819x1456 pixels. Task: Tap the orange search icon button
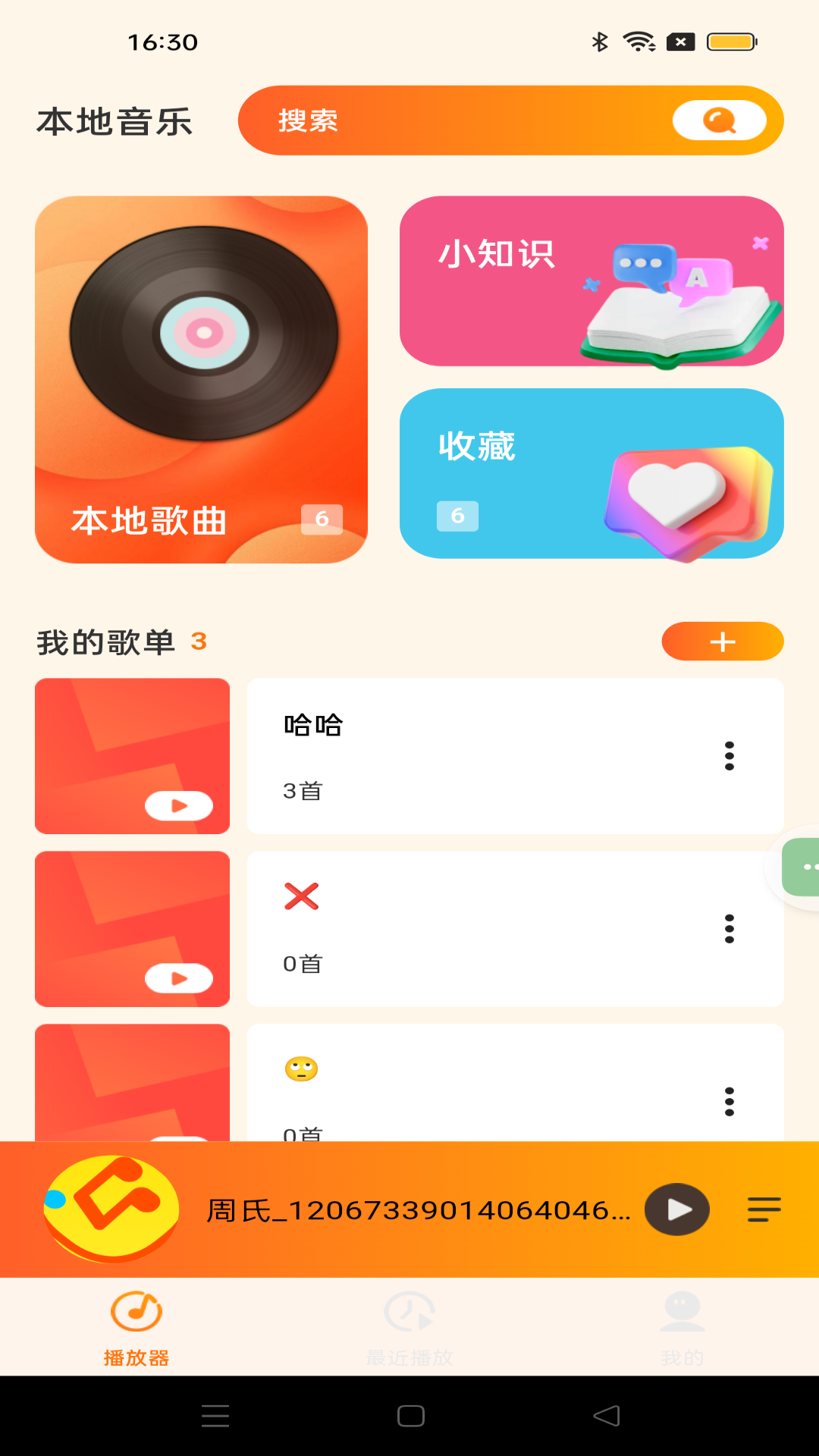pos(719,121)
